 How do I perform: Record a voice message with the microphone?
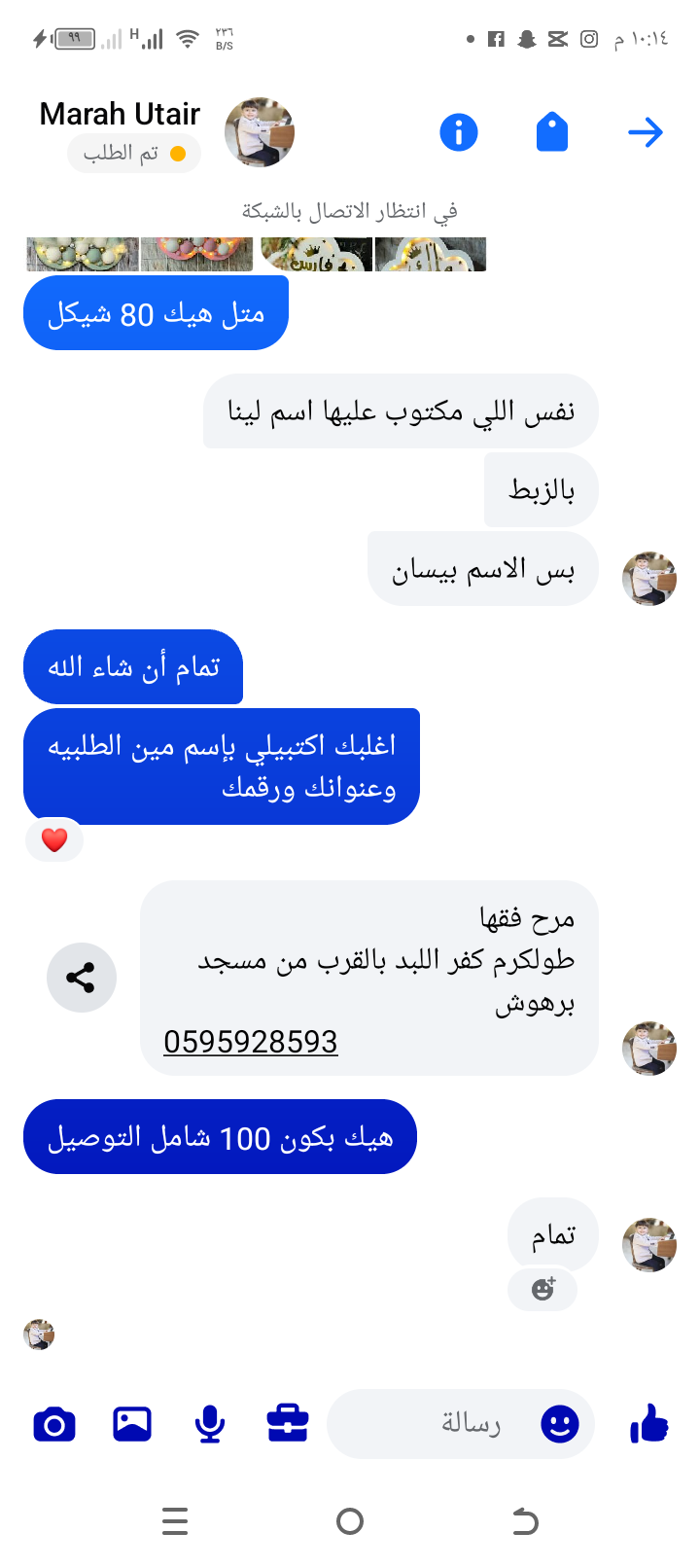pyautogui.click(x=210, y=1425)
